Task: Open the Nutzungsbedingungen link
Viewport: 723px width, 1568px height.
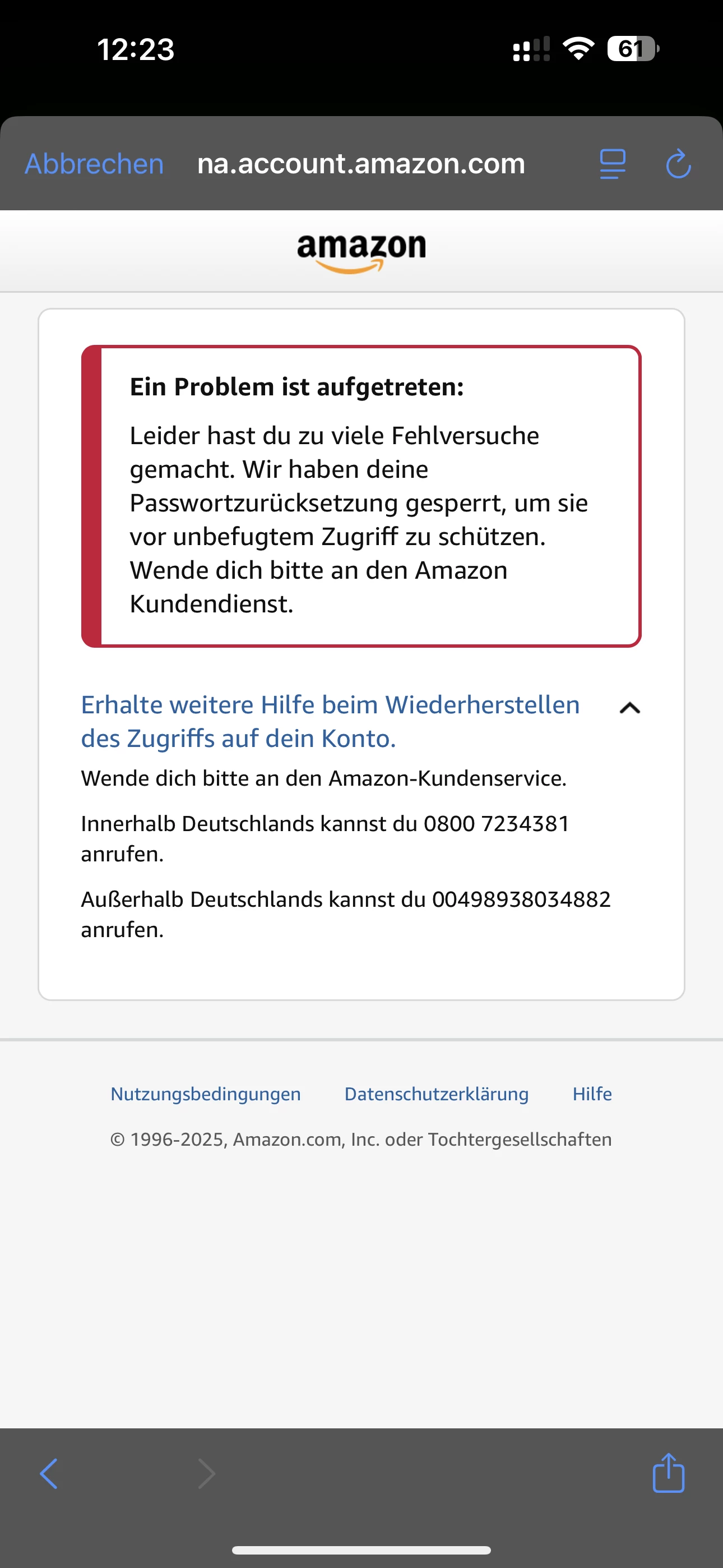Action: coord(206,1094)
